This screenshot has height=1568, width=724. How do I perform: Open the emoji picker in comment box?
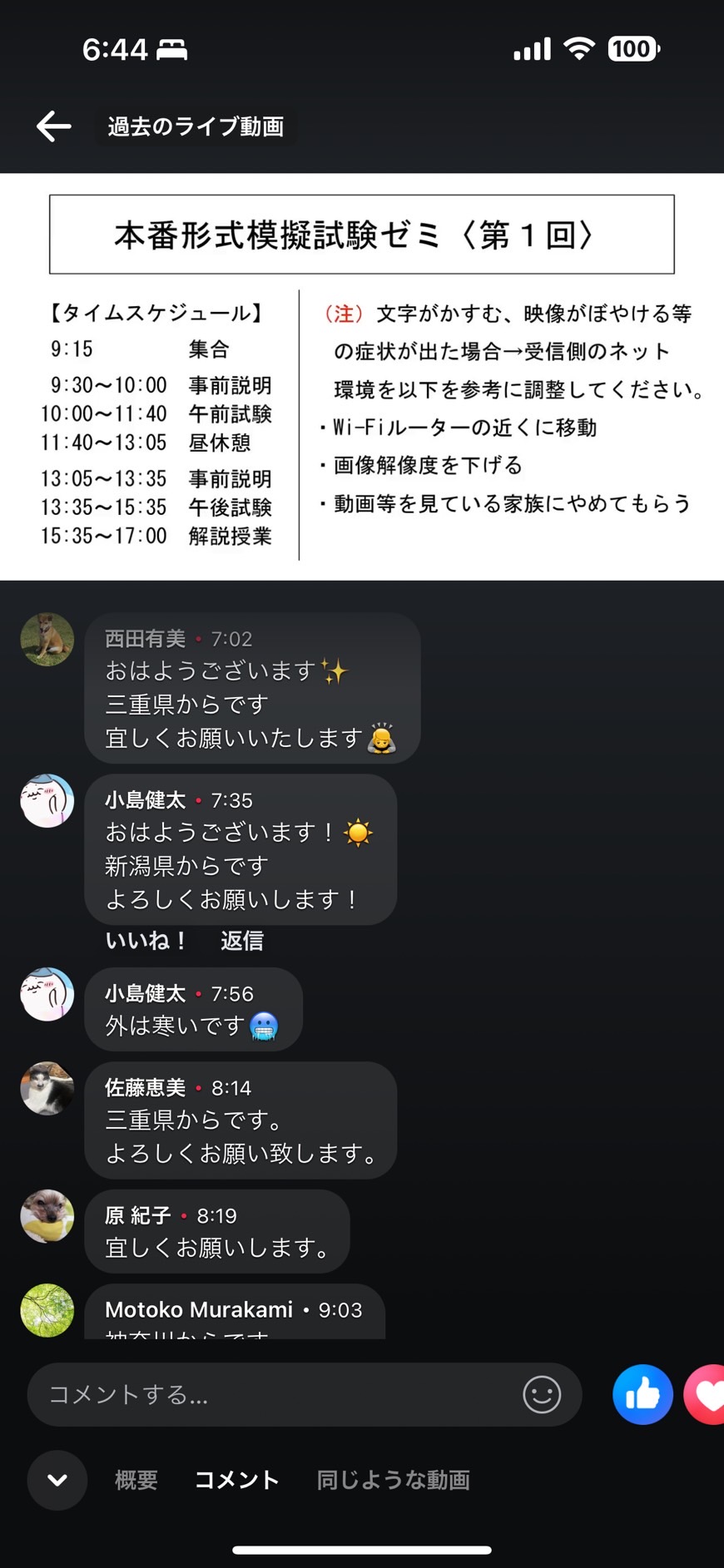pos(542,1394)
